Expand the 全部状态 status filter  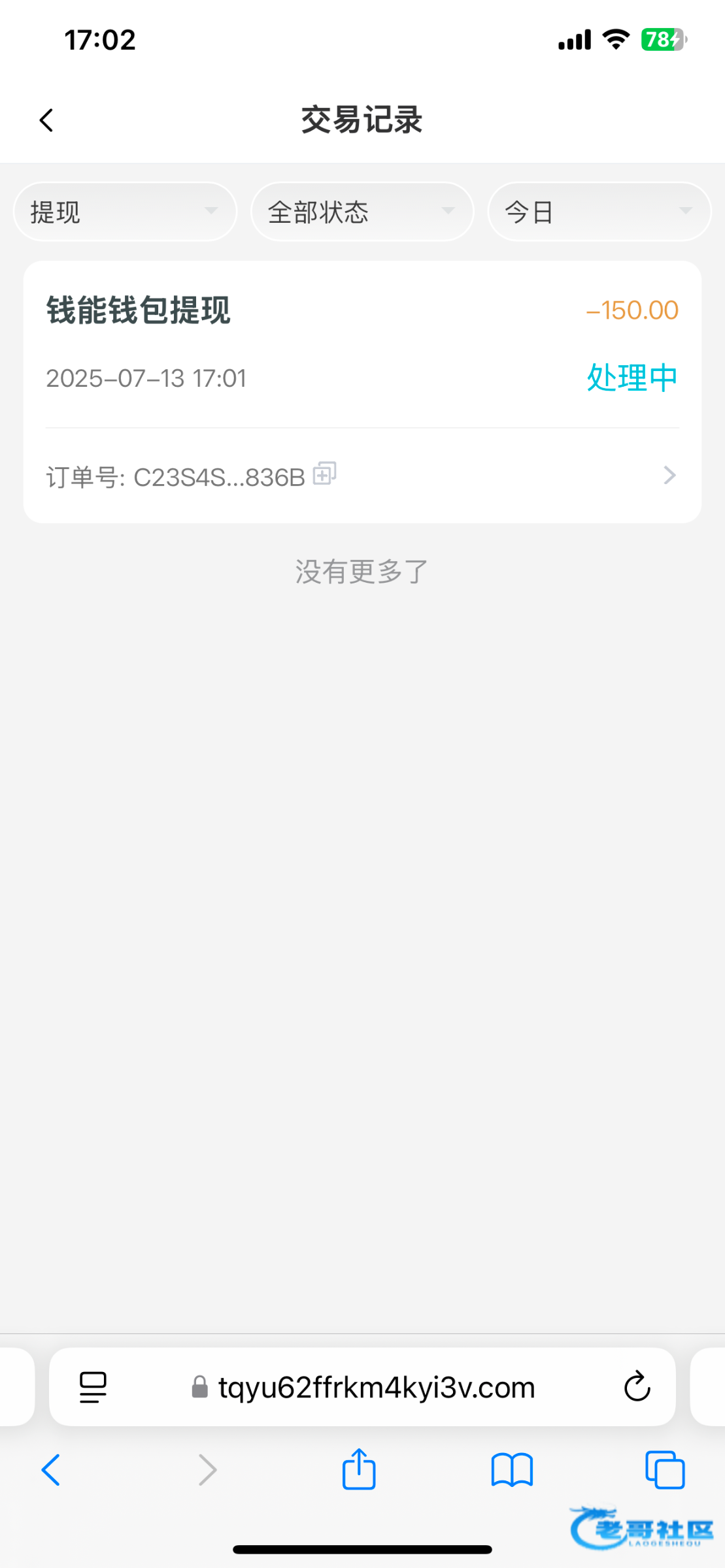coord(362,212)
